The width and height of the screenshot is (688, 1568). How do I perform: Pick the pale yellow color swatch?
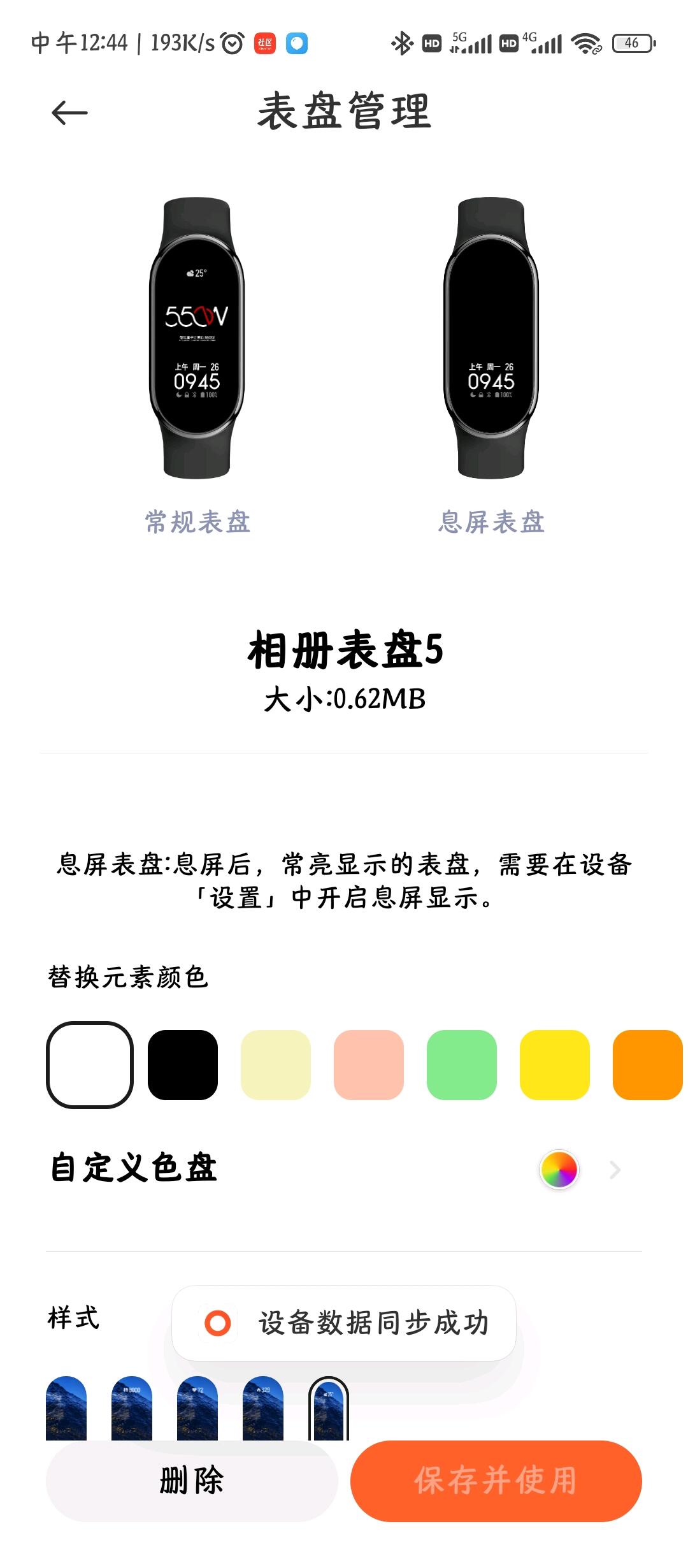[x=276, y=1064]
